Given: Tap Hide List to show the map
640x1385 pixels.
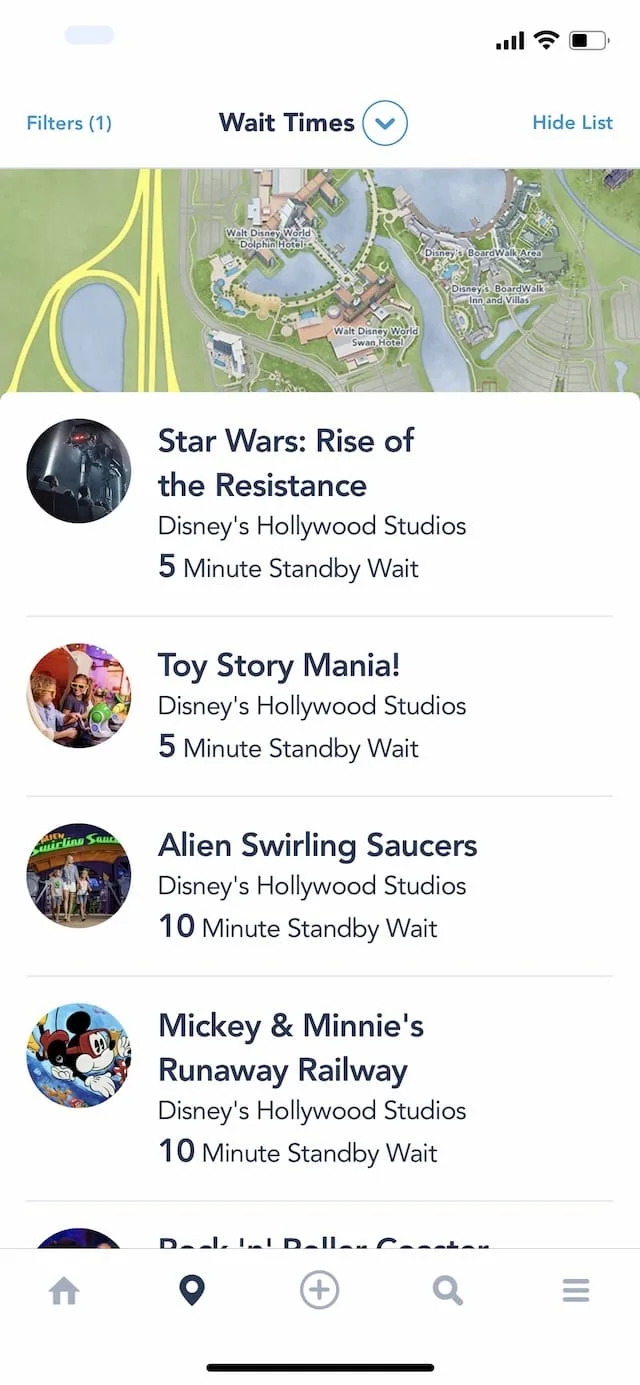Looking at the screenshot, I should coord(572,122).
